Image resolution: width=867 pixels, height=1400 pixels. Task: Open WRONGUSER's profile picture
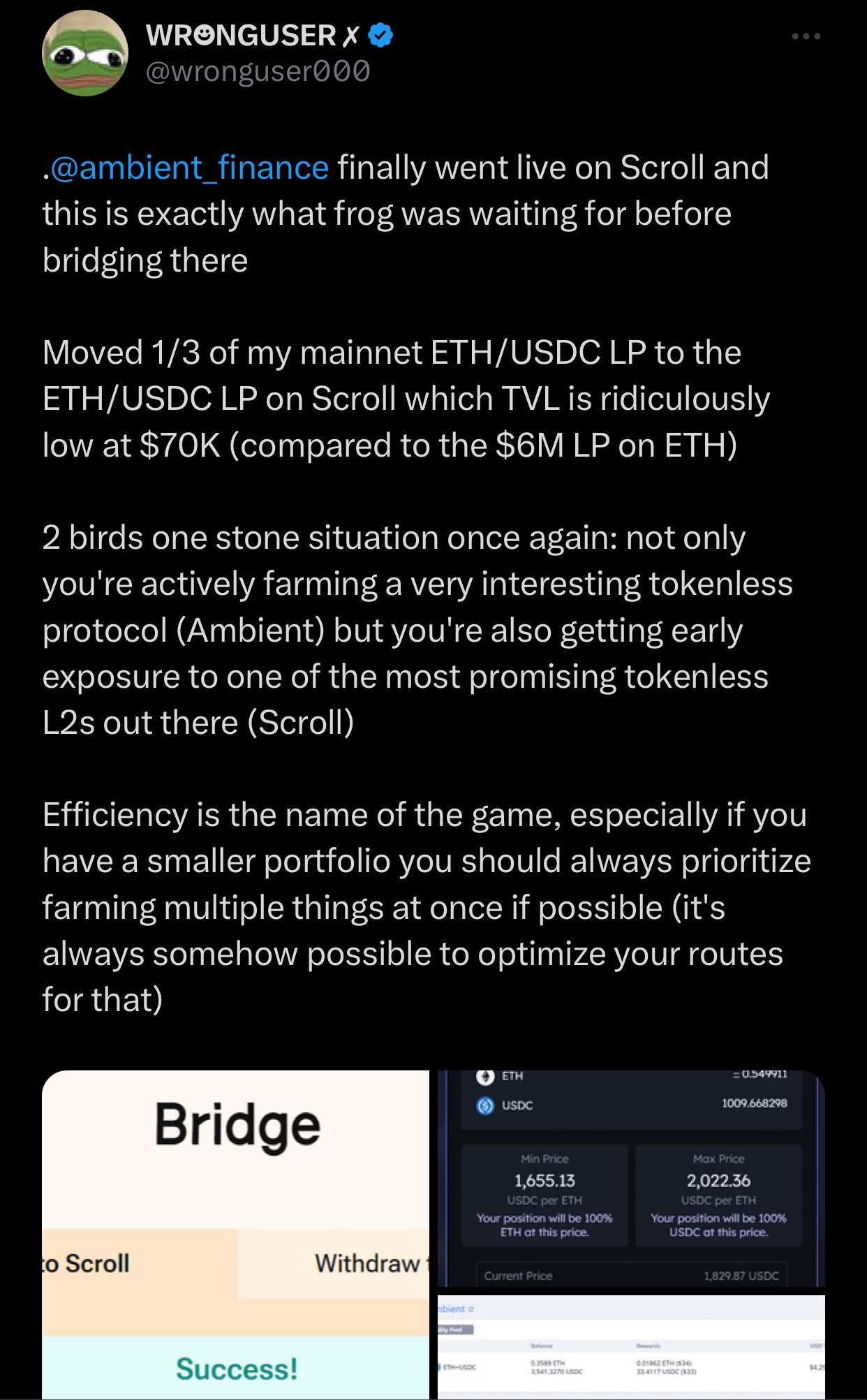pos(85,53)
